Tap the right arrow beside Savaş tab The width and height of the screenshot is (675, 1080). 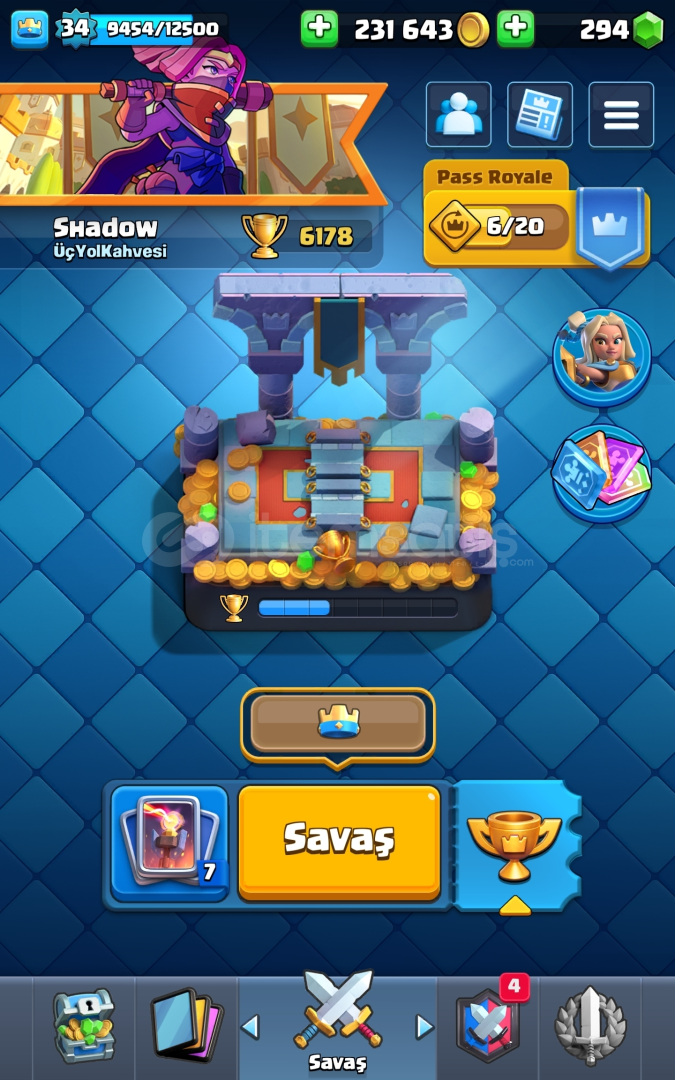[425, 1027]
